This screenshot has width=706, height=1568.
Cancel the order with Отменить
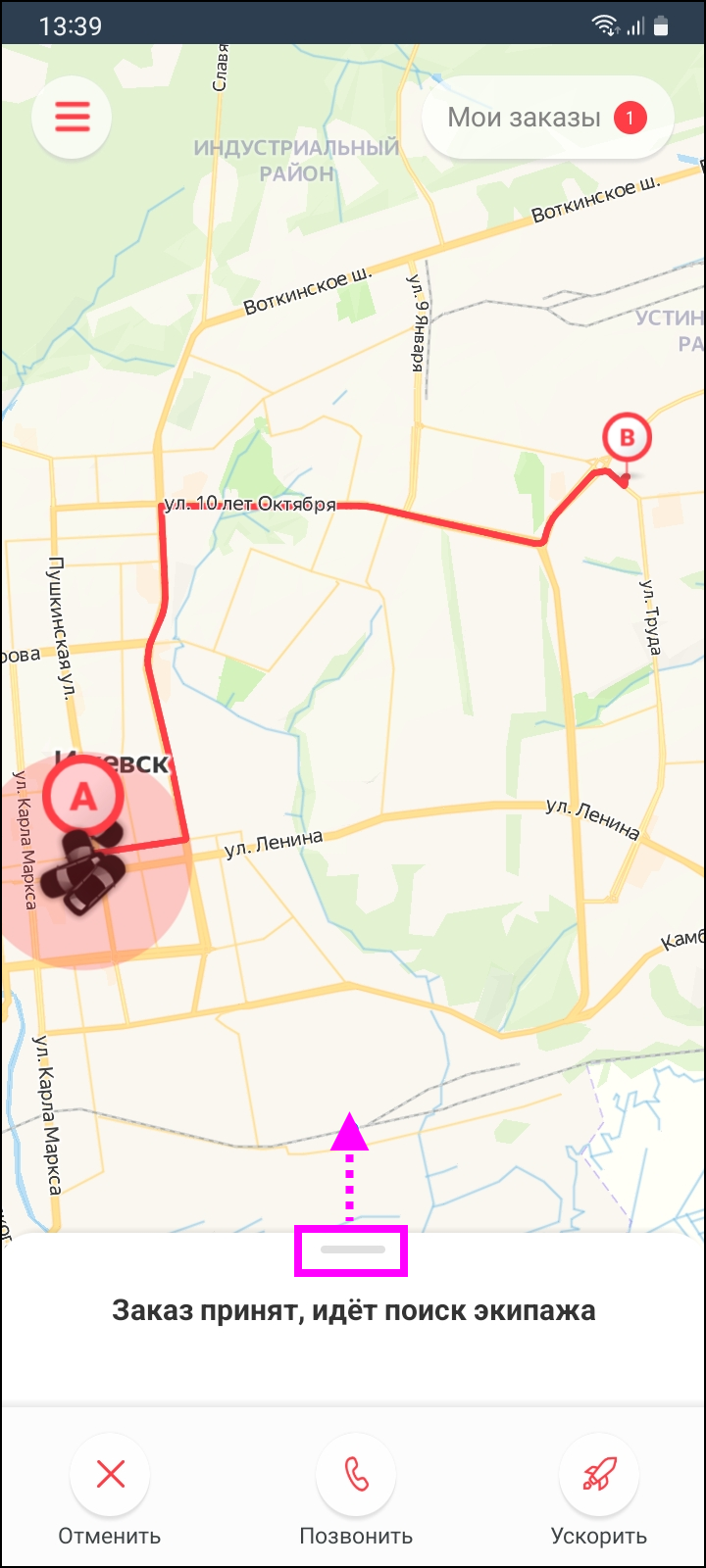click(x=110, y=1474)
